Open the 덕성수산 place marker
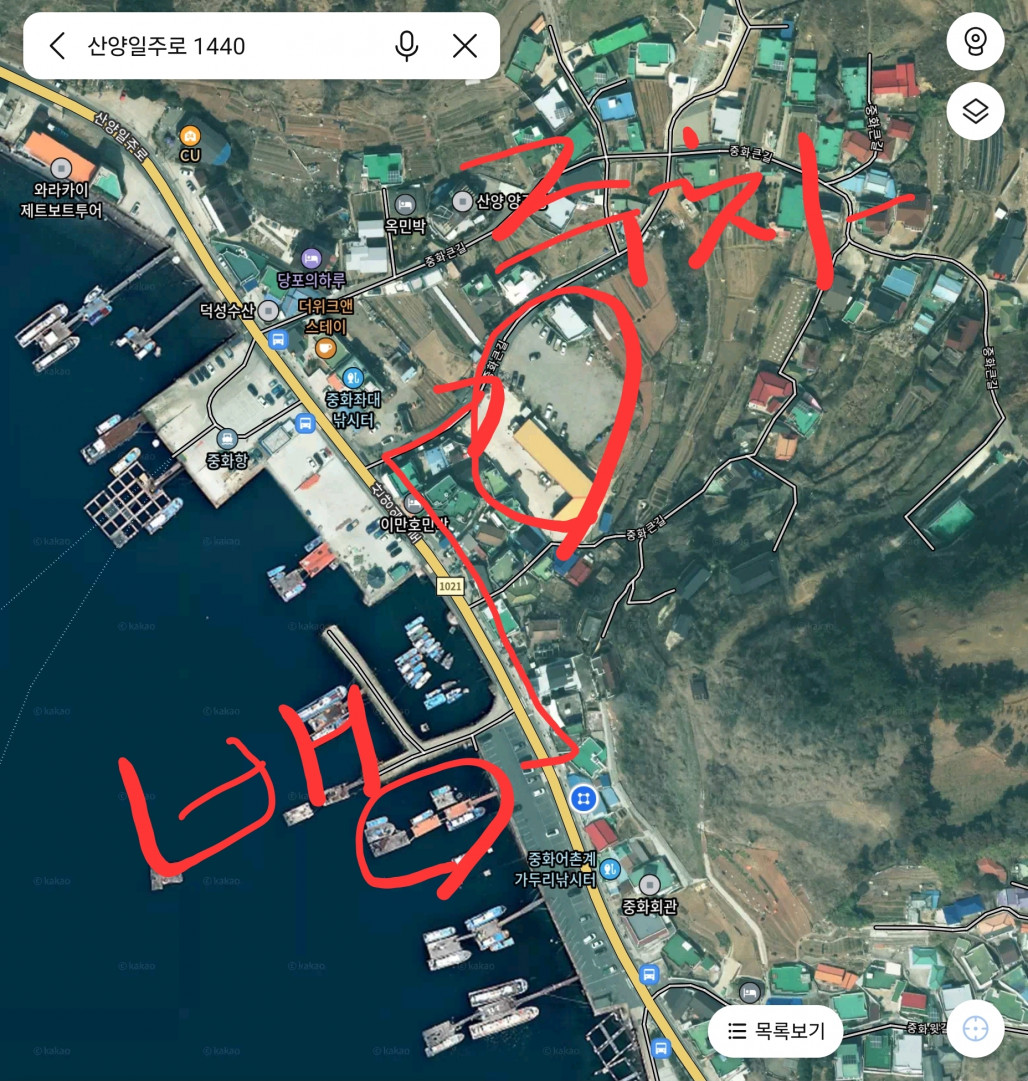1028x1081 pixels. (270, 311)
